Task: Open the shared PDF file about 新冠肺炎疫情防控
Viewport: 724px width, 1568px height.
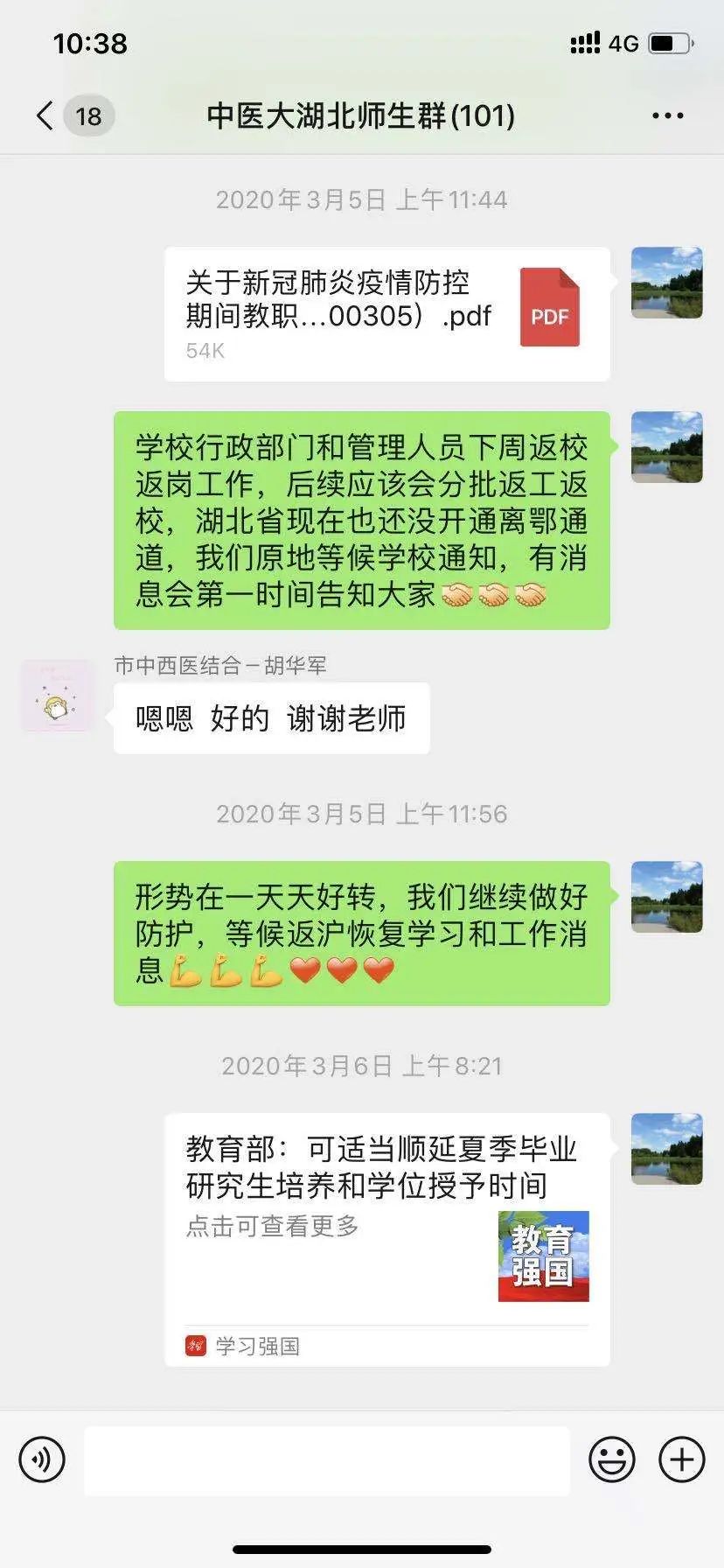Action: click(386, 314)
